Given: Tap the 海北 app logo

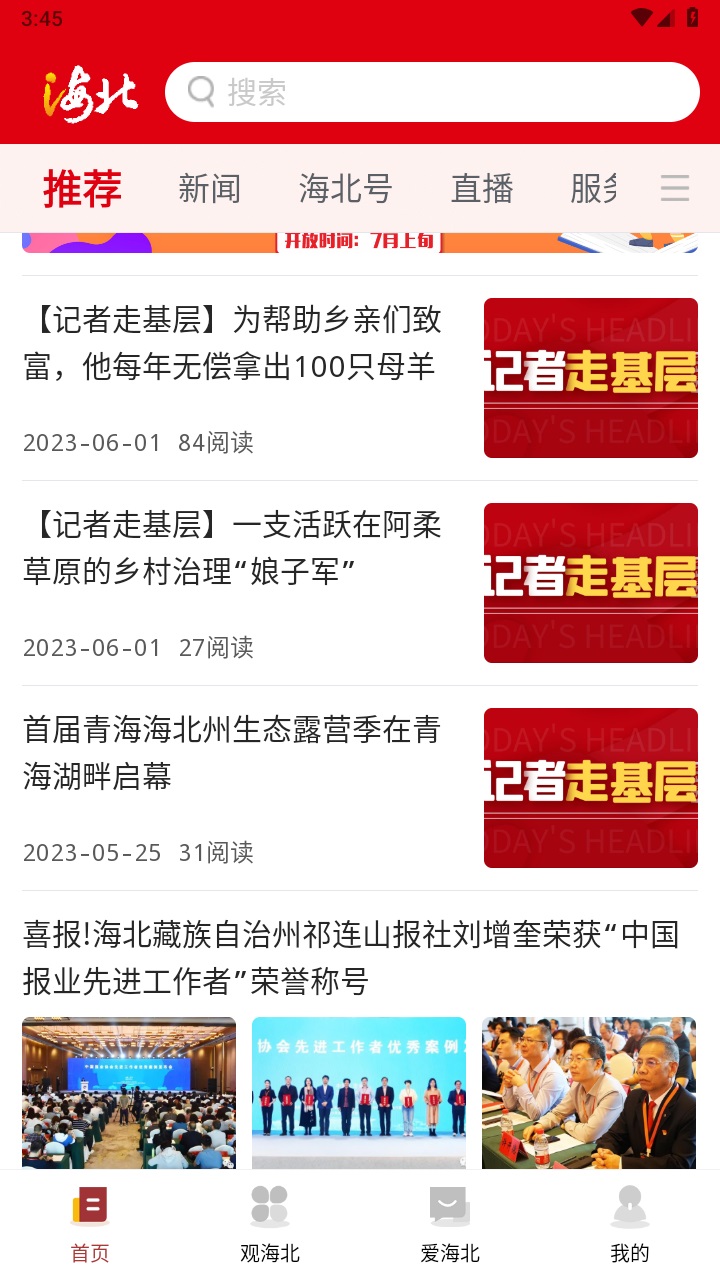Looking at the screenshot, I should [x=90, y=91].
